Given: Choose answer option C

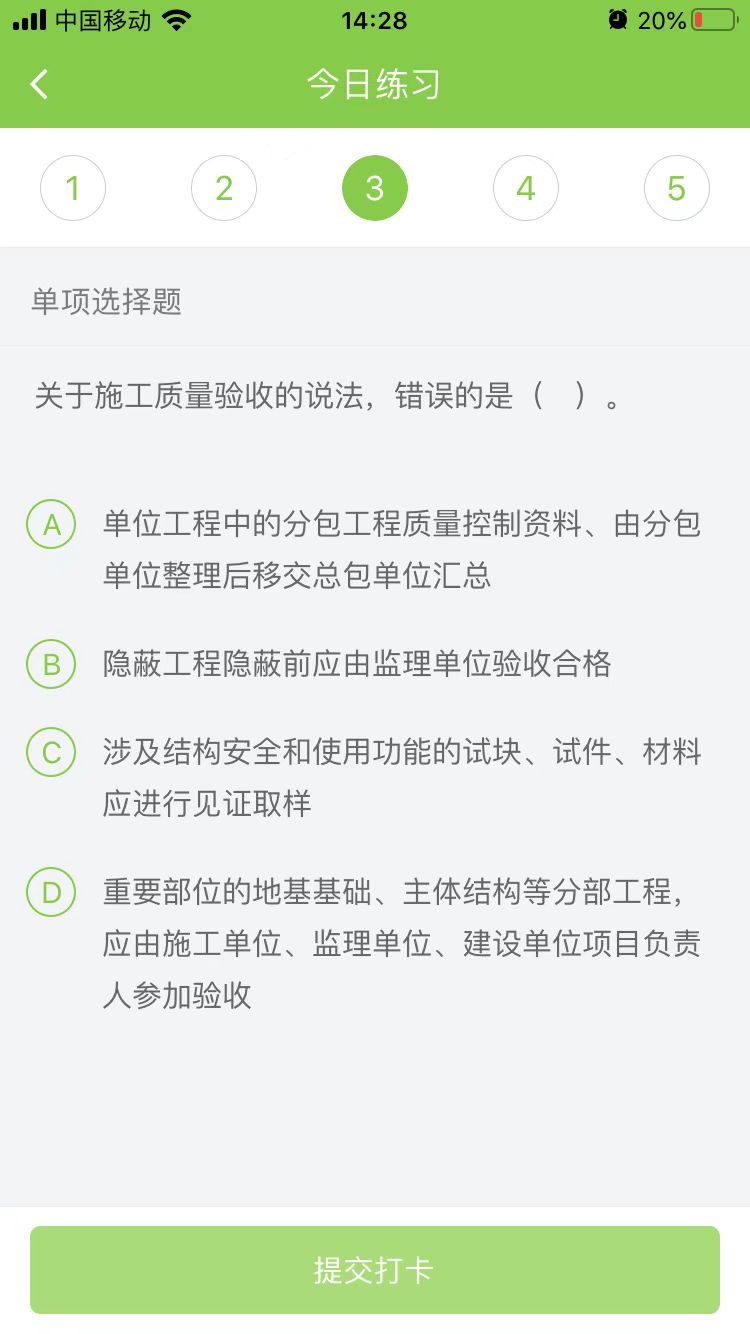Looking at the screenshot, I should pyautogui.click(x=51, y=753).
